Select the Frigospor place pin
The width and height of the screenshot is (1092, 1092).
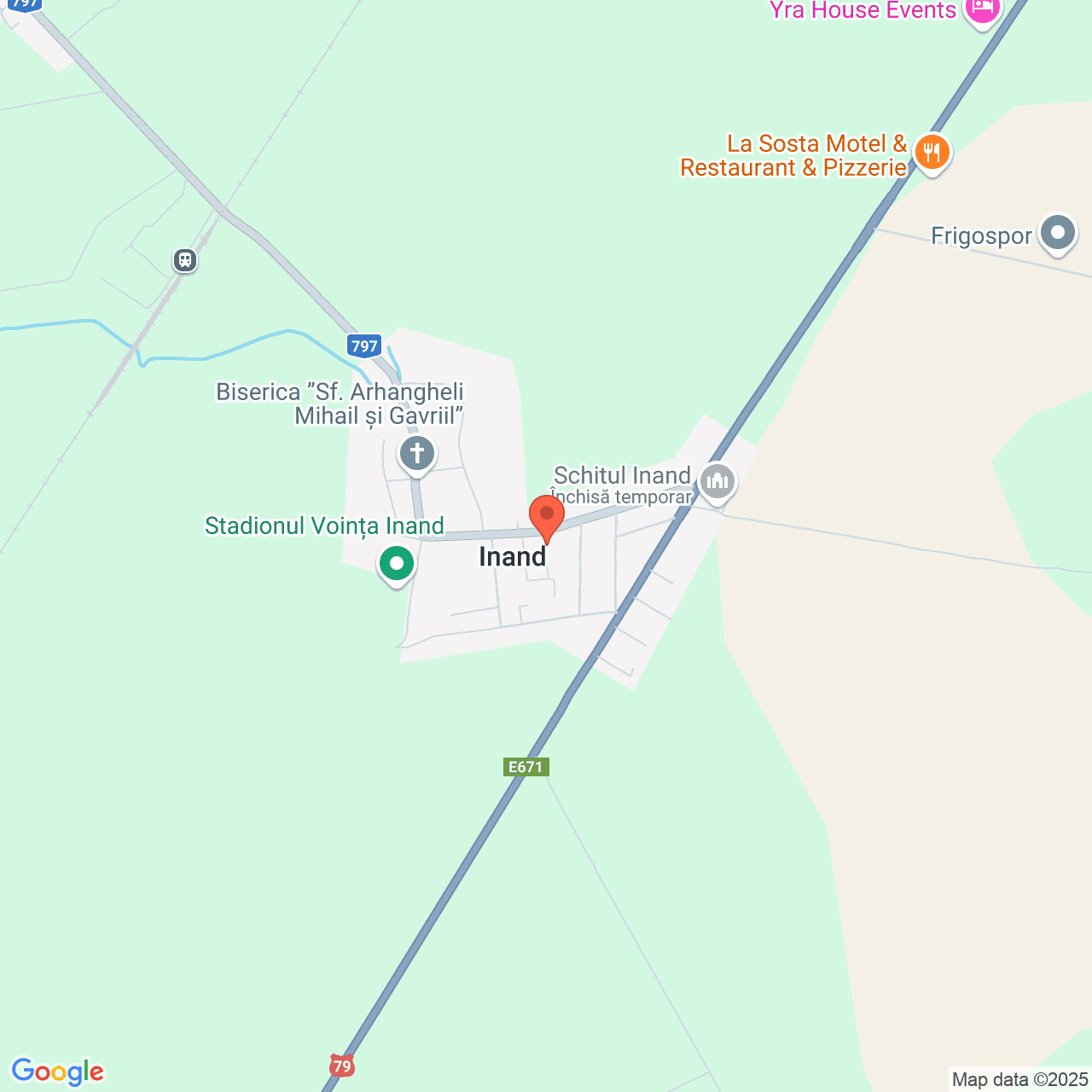(x=1059, y=233)
